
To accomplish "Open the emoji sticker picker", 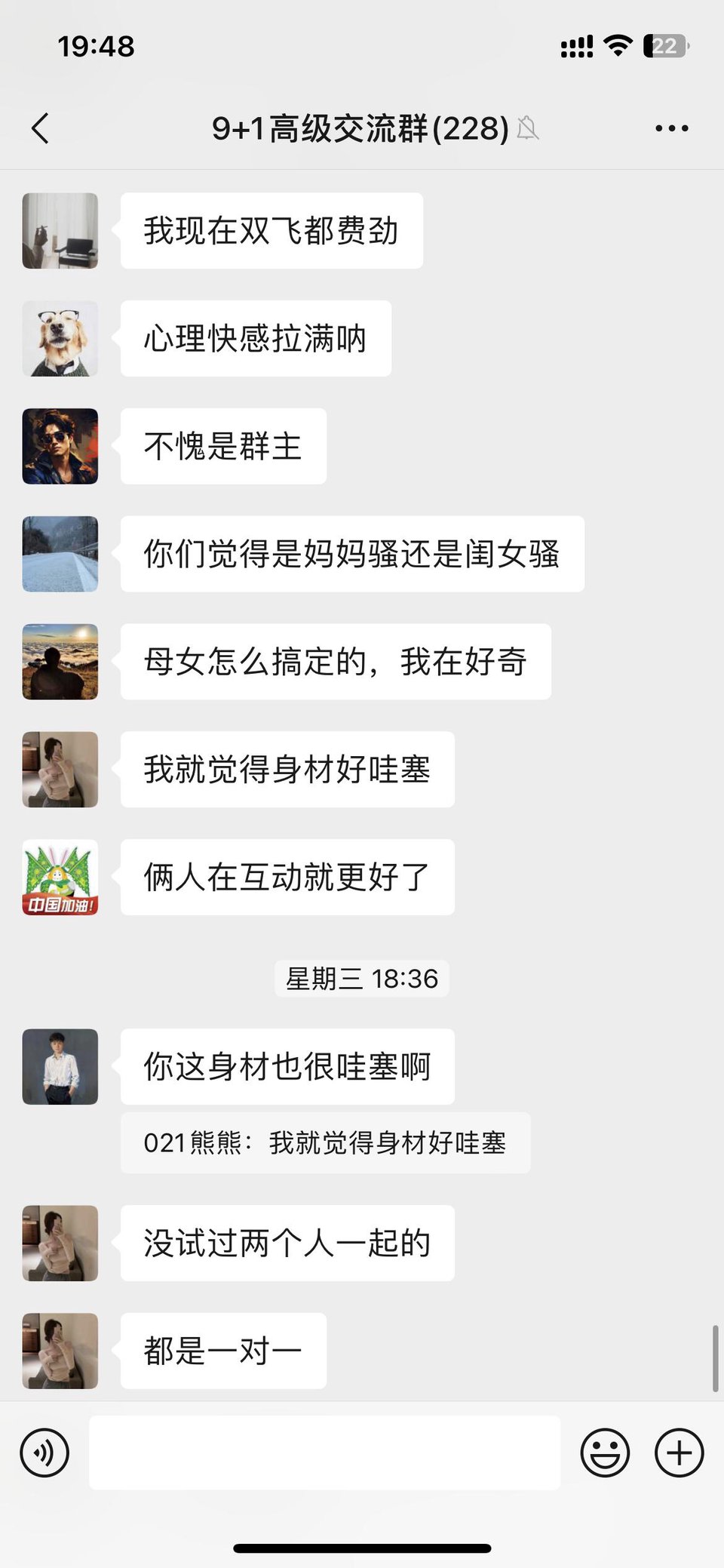I will [605, 1453].
